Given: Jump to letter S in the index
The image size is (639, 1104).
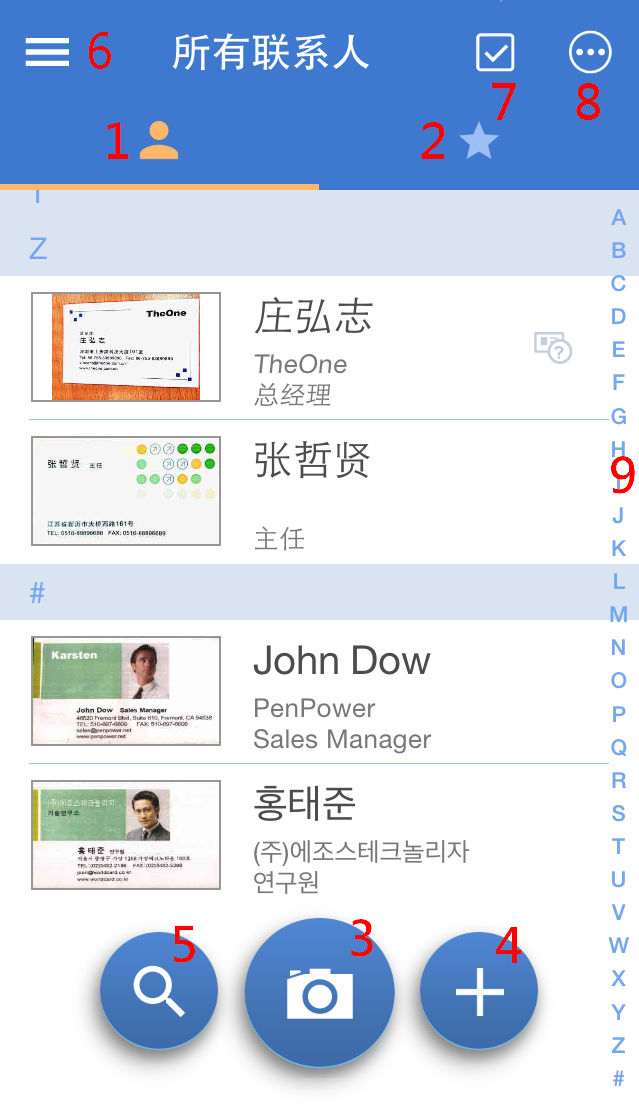Looking at the screenshot, I should coord(618,813).
